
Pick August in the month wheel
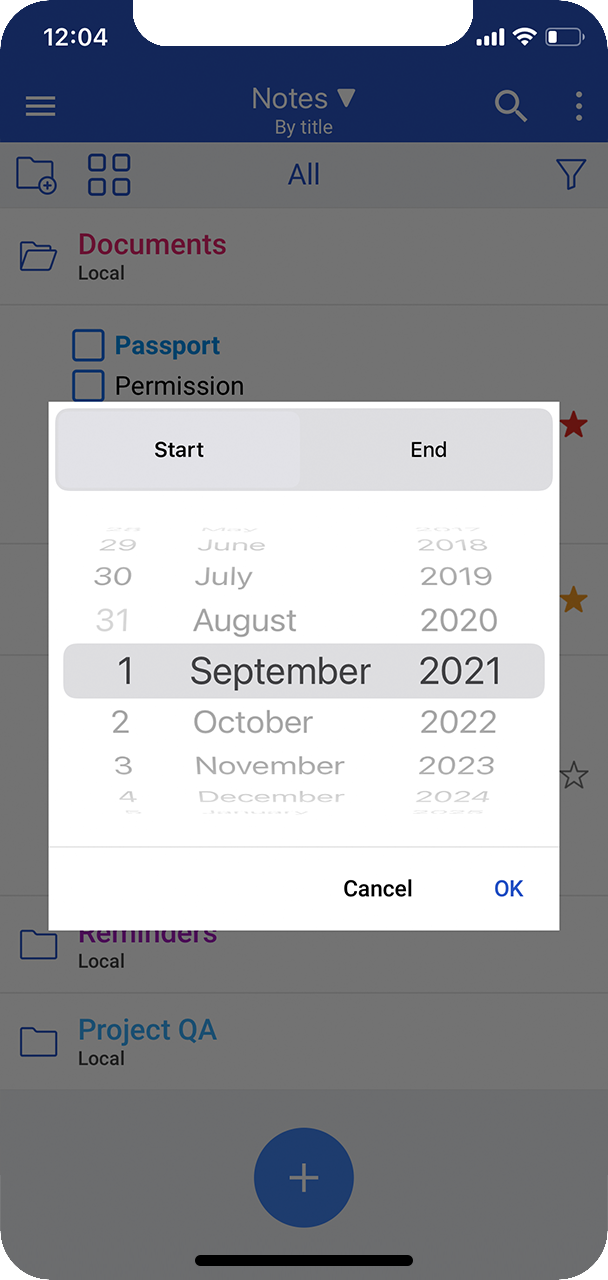pos(245,621)
